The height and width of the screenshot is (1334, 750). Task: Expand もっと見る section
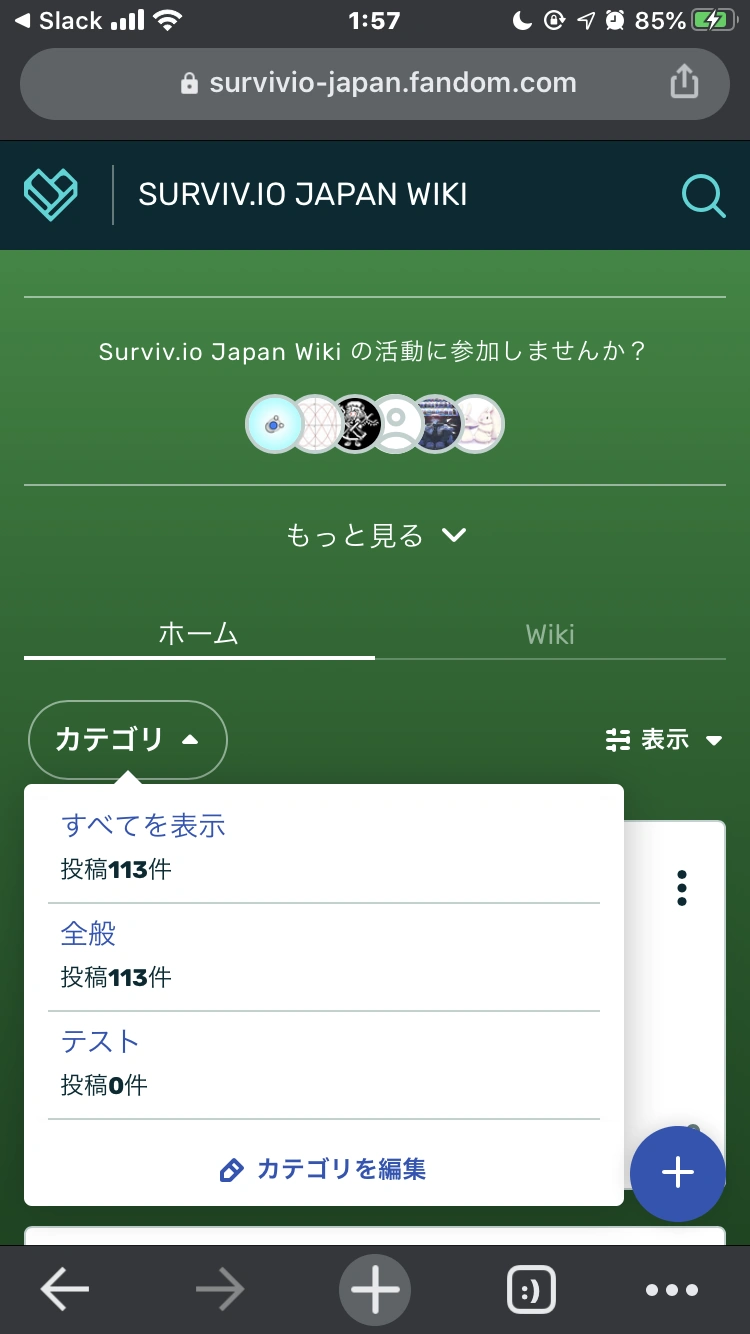coord(376,536)
